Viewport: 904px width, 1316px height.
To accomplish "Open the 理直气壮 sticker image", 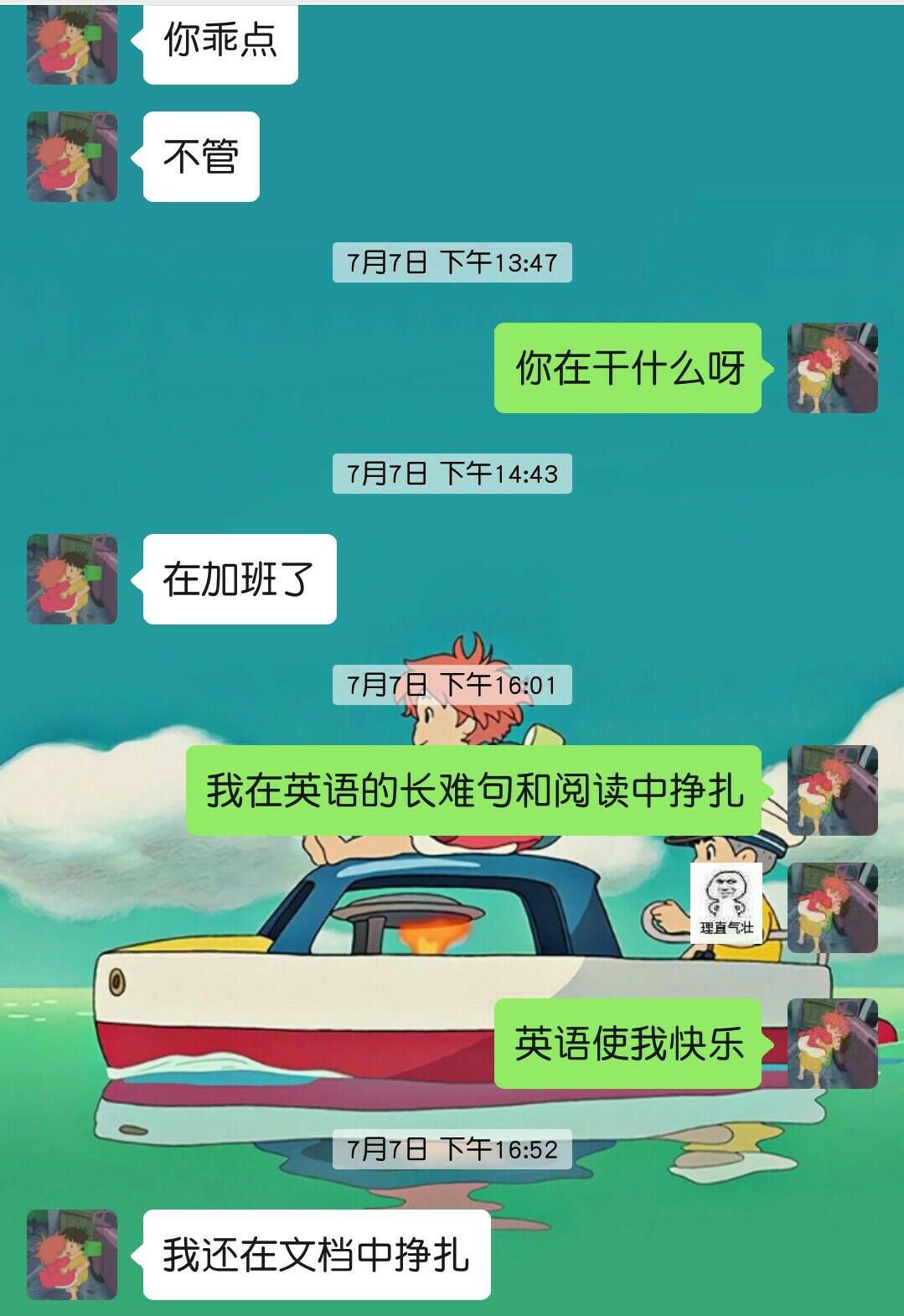I will [726, 903].
